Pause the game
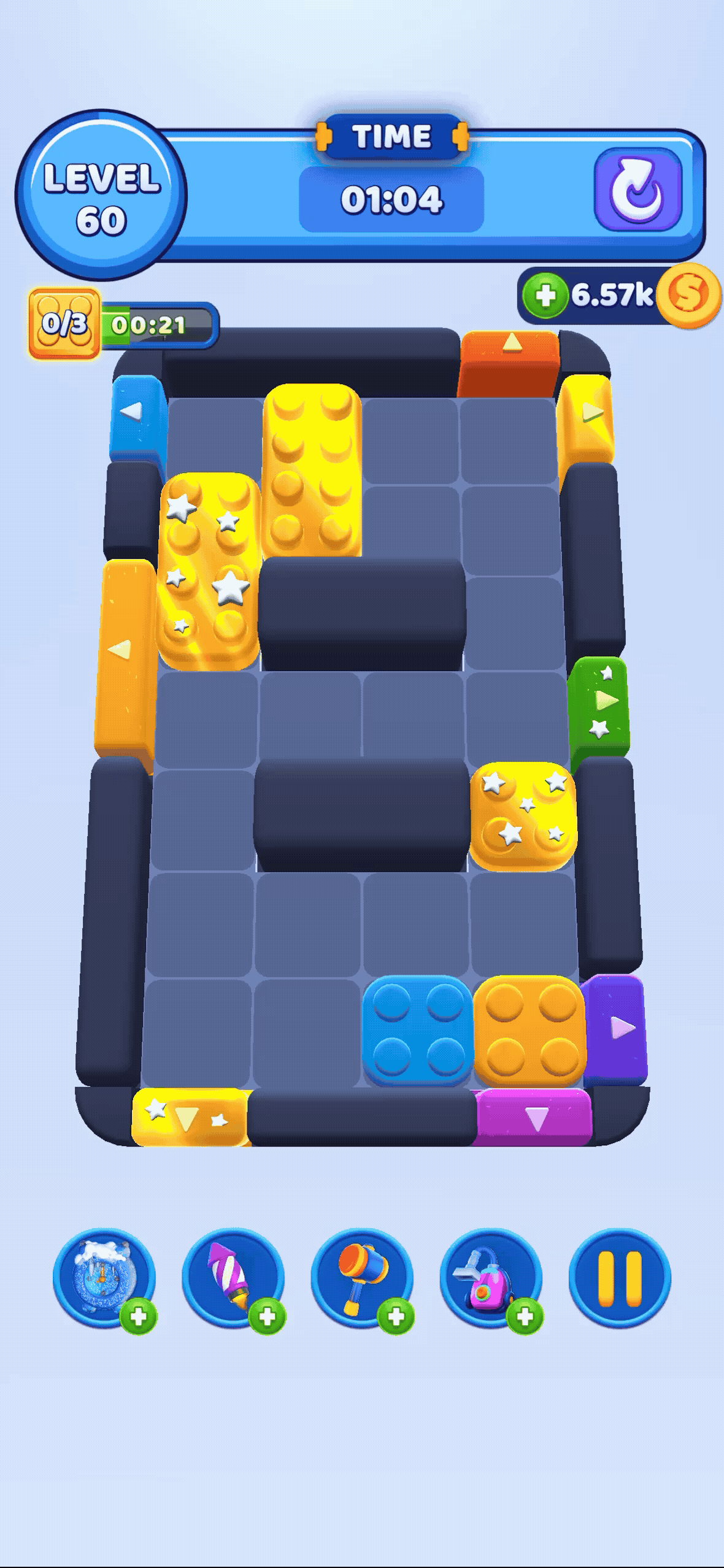Screen dimensions: 724x1568 coord(620,1278)
